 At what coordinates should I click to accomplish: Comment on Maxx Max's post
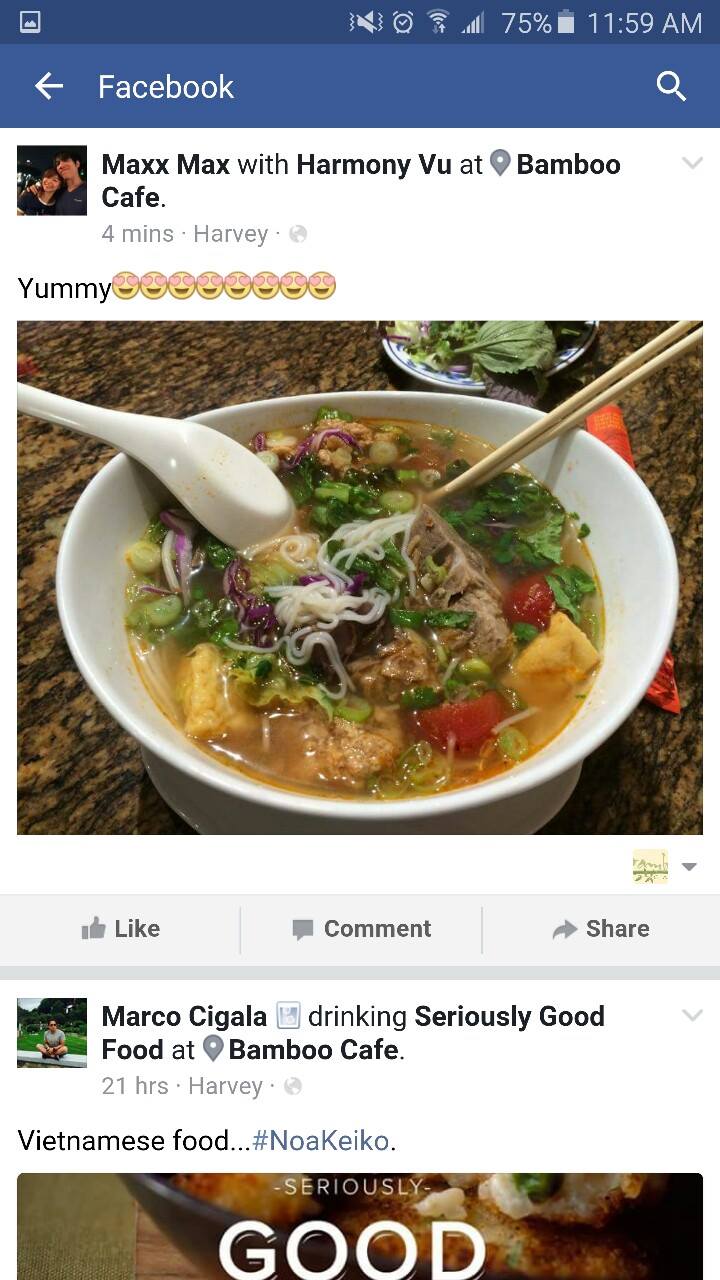pos(361,929)
